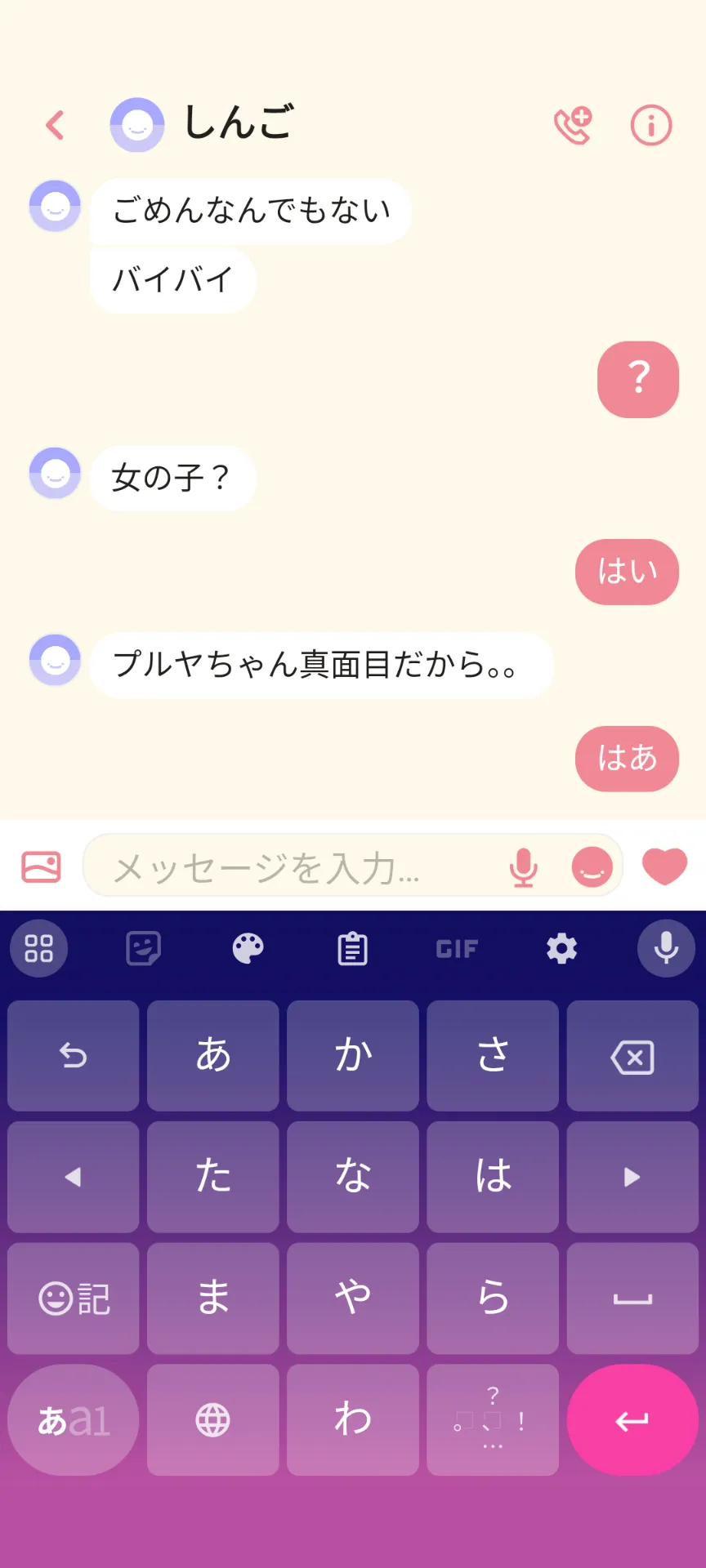Tap the microphone in the message field

(524, 866)
